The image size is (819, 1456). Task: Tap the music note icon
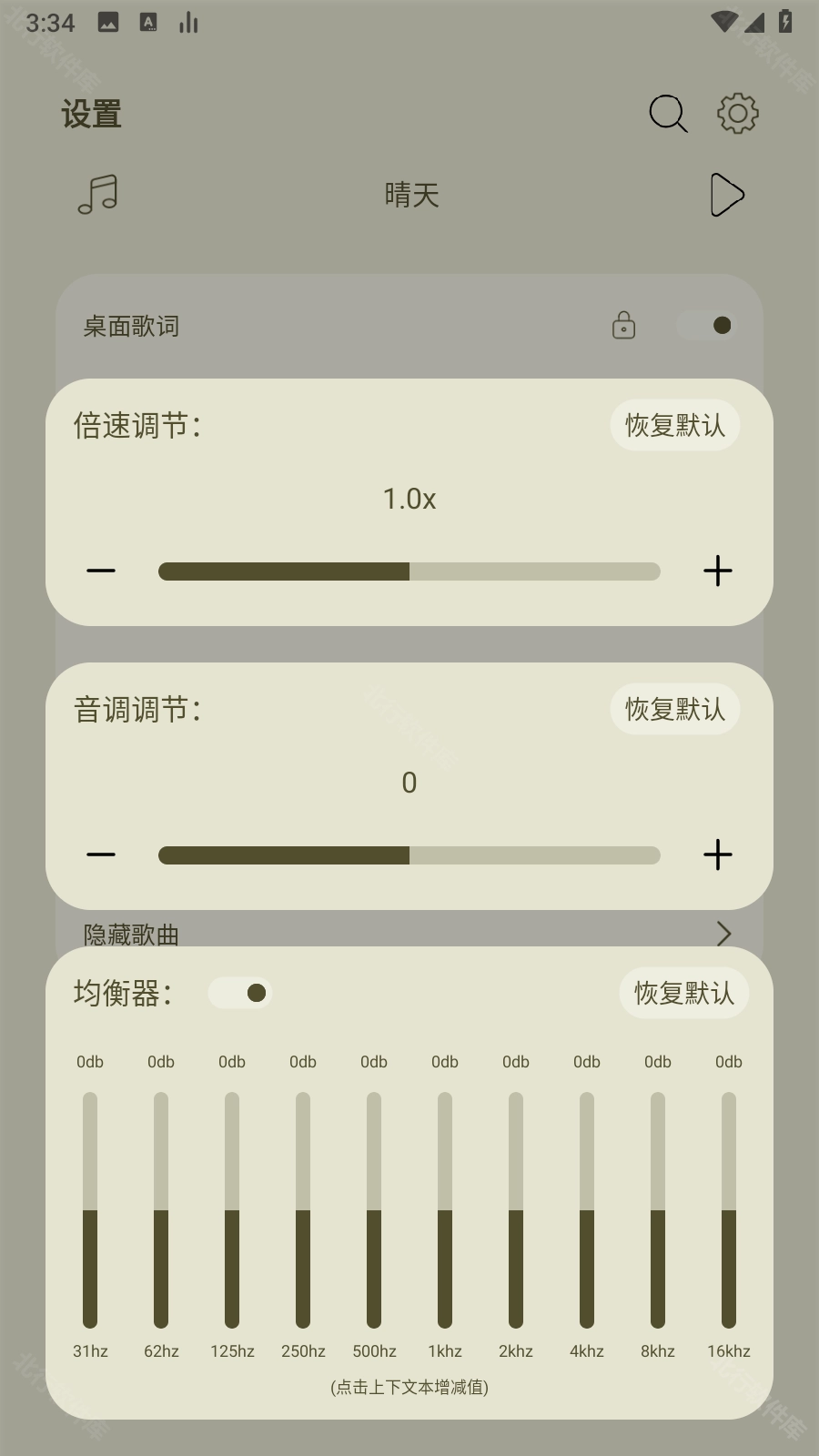click(x=98, y=195)
